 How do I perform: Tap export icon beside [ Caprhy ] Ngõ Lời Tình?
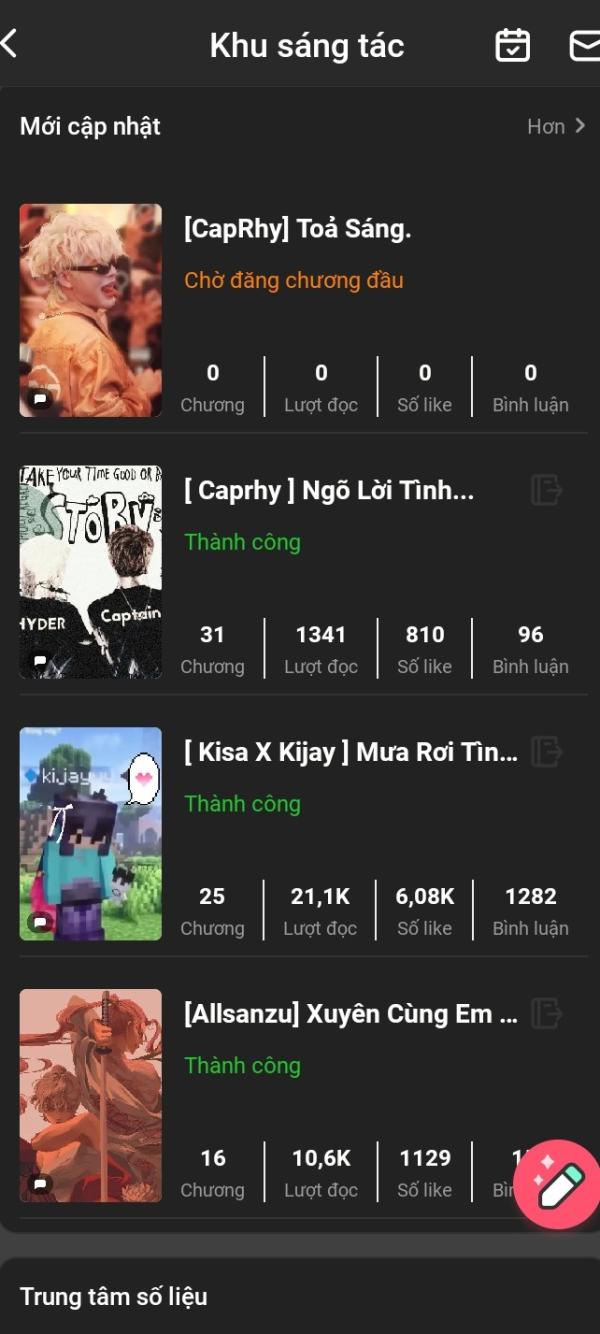pos(546,490)
